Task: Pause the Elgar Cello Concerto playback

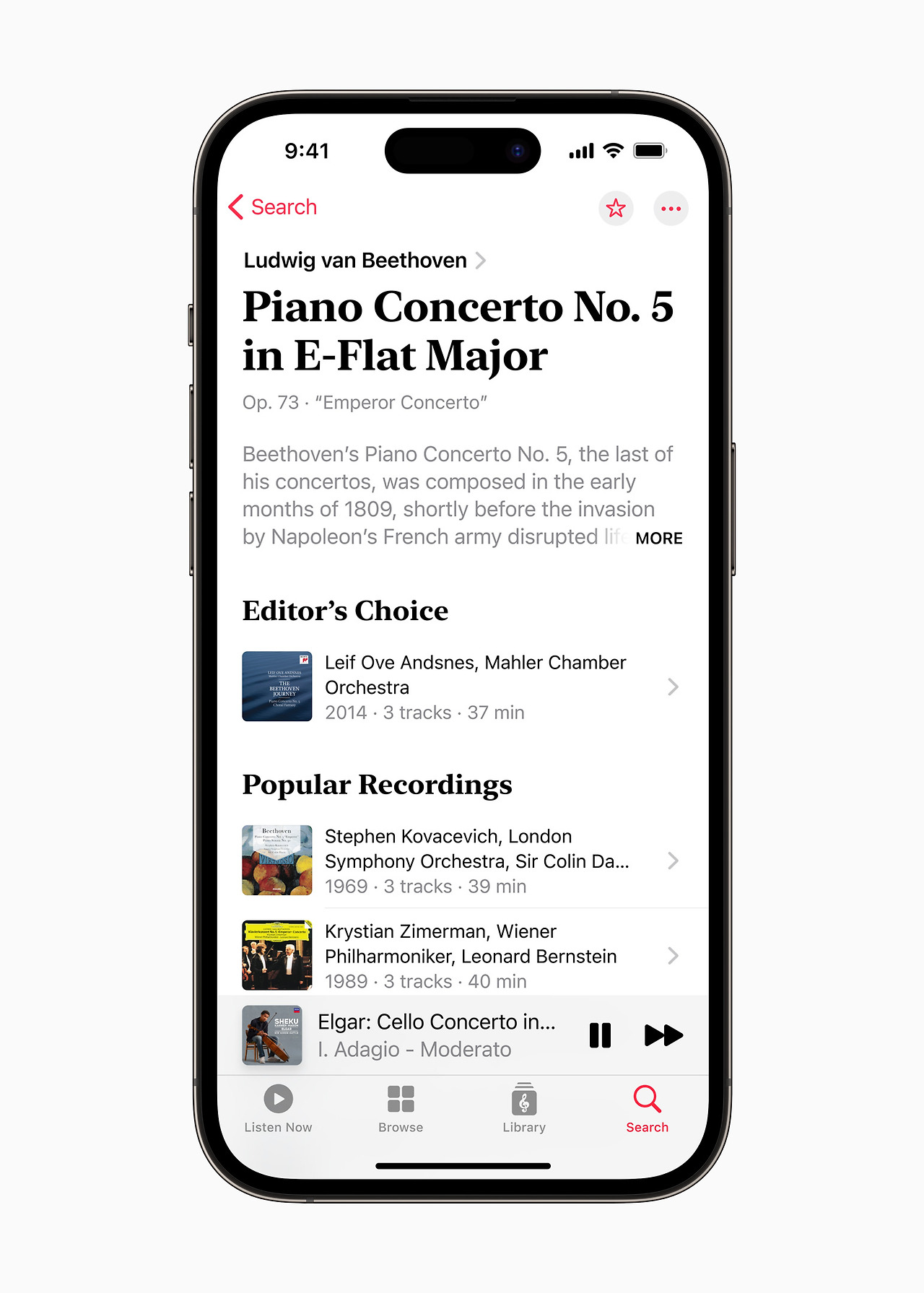Action: (x=601, y=1035)
